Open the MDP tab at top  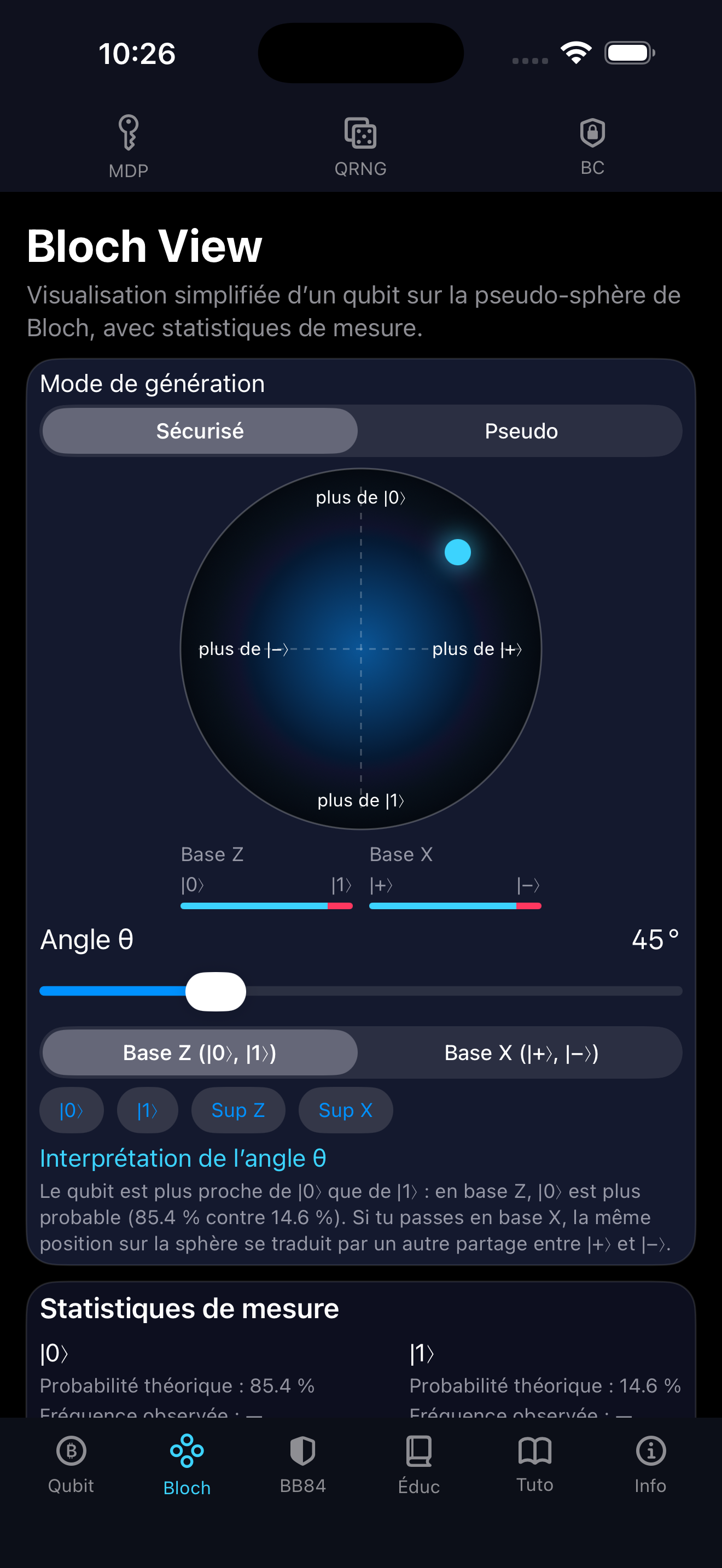tap(129, 146)
